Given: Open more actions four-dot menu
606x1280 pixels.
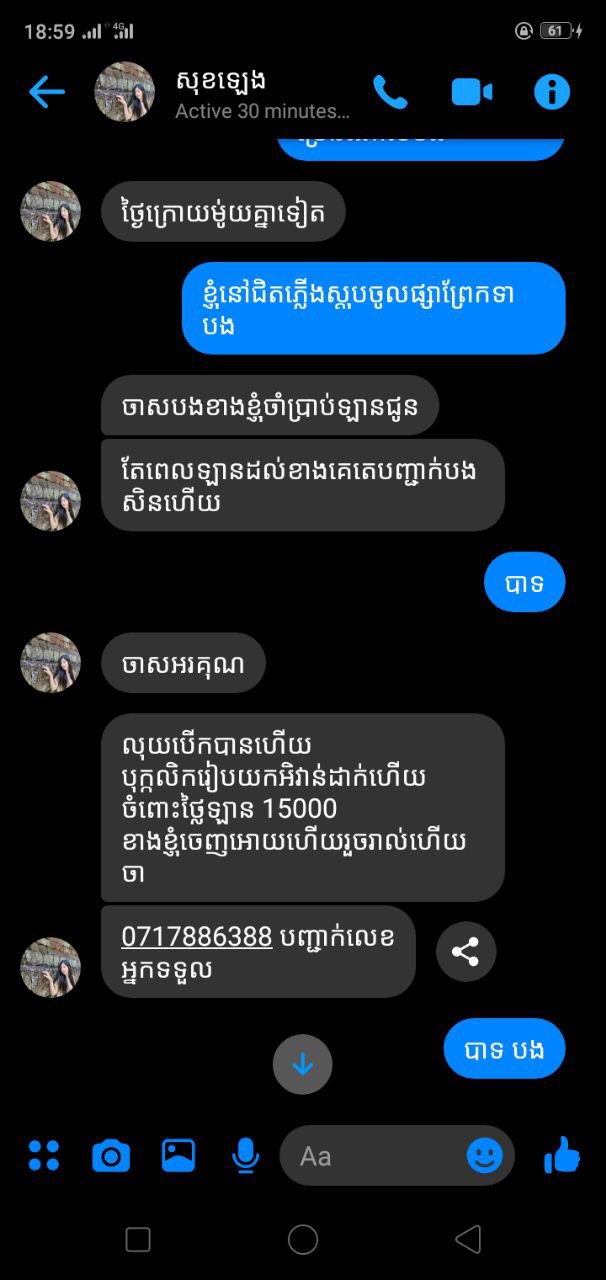Looking at the screenshot, I should (x=44, y=1156).
